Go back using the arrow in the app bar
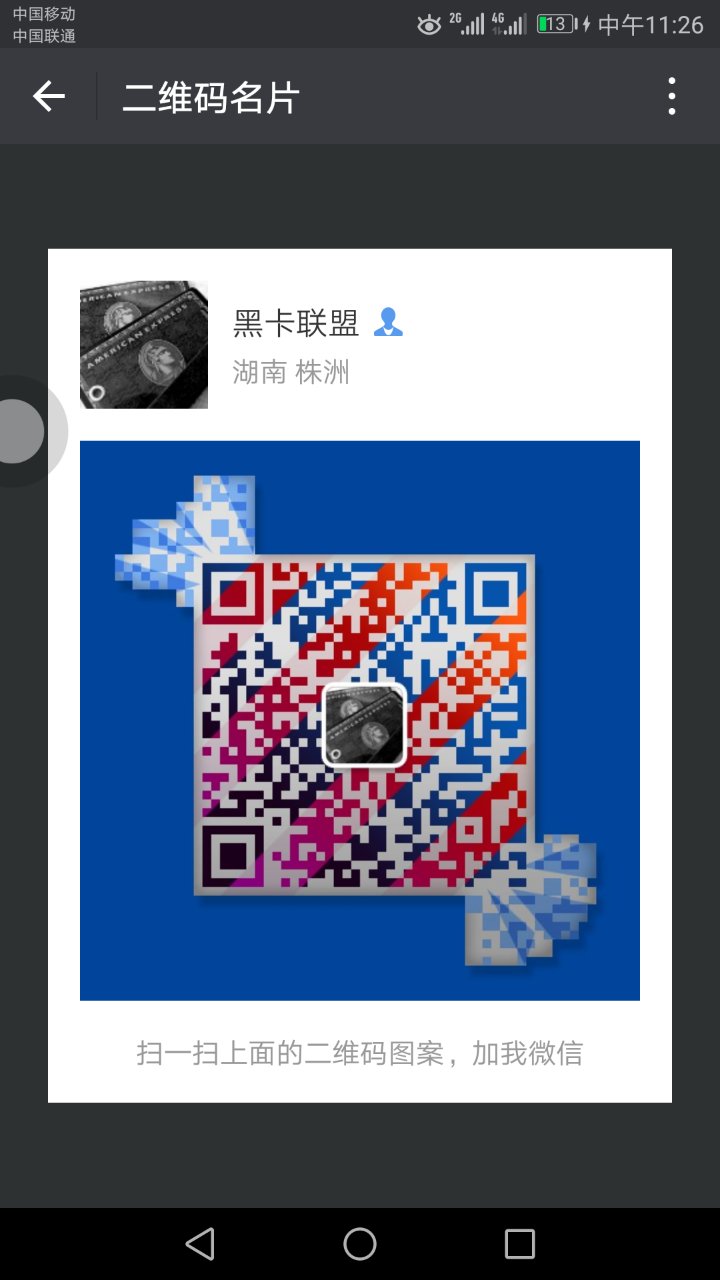This screenshot has height=1280, width=720. point(48,97)
